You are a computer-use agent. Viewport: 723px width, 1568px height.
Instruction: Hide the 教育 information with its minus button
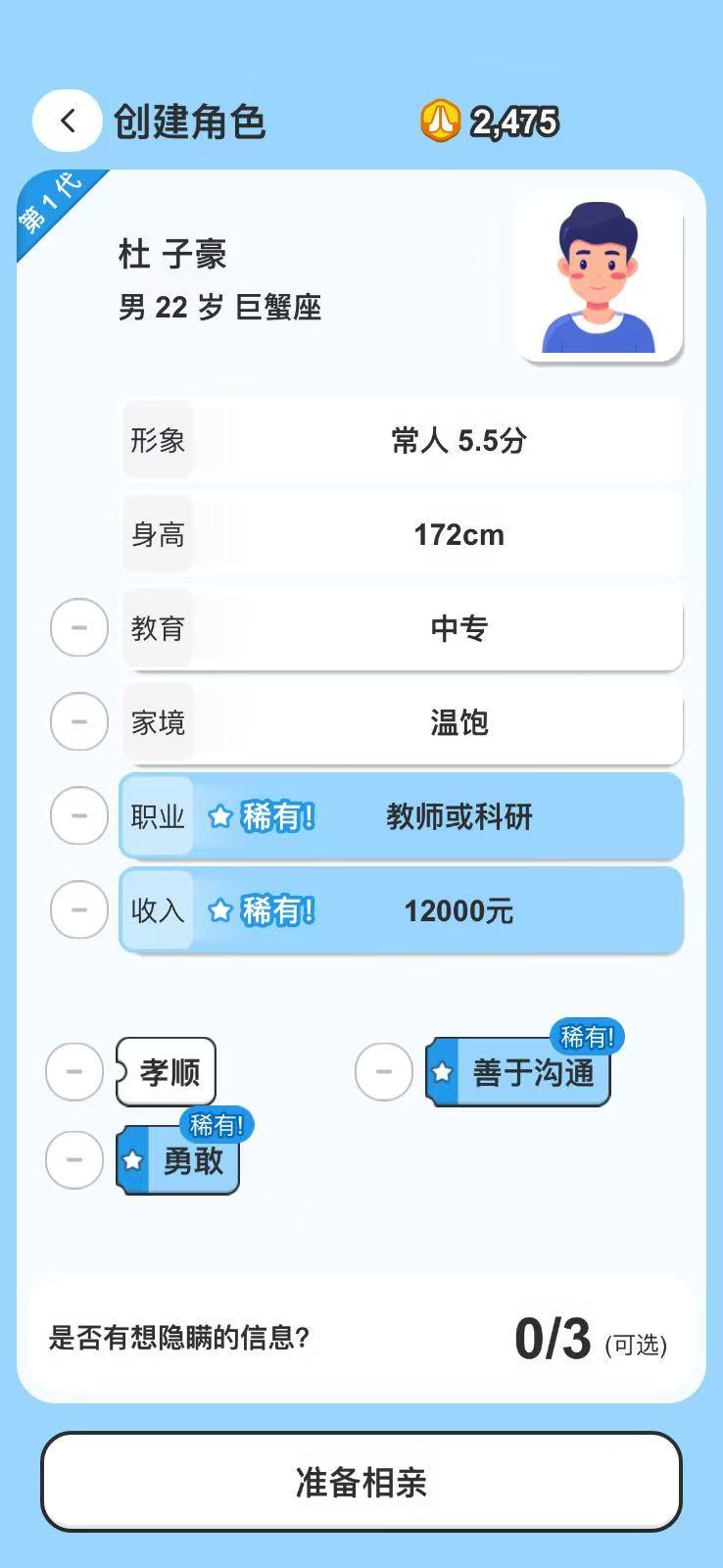[x=79, y=627]
